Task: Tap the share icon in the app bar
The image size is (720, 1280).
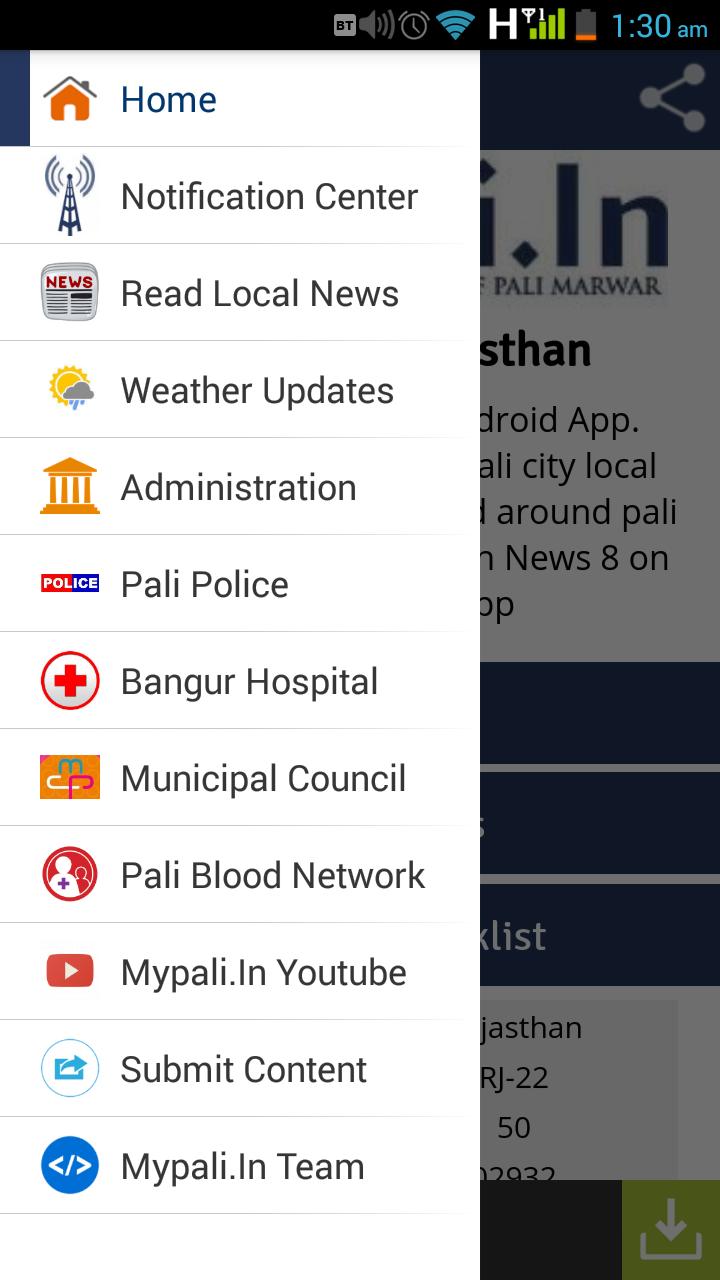Action: tap(672, 99)
